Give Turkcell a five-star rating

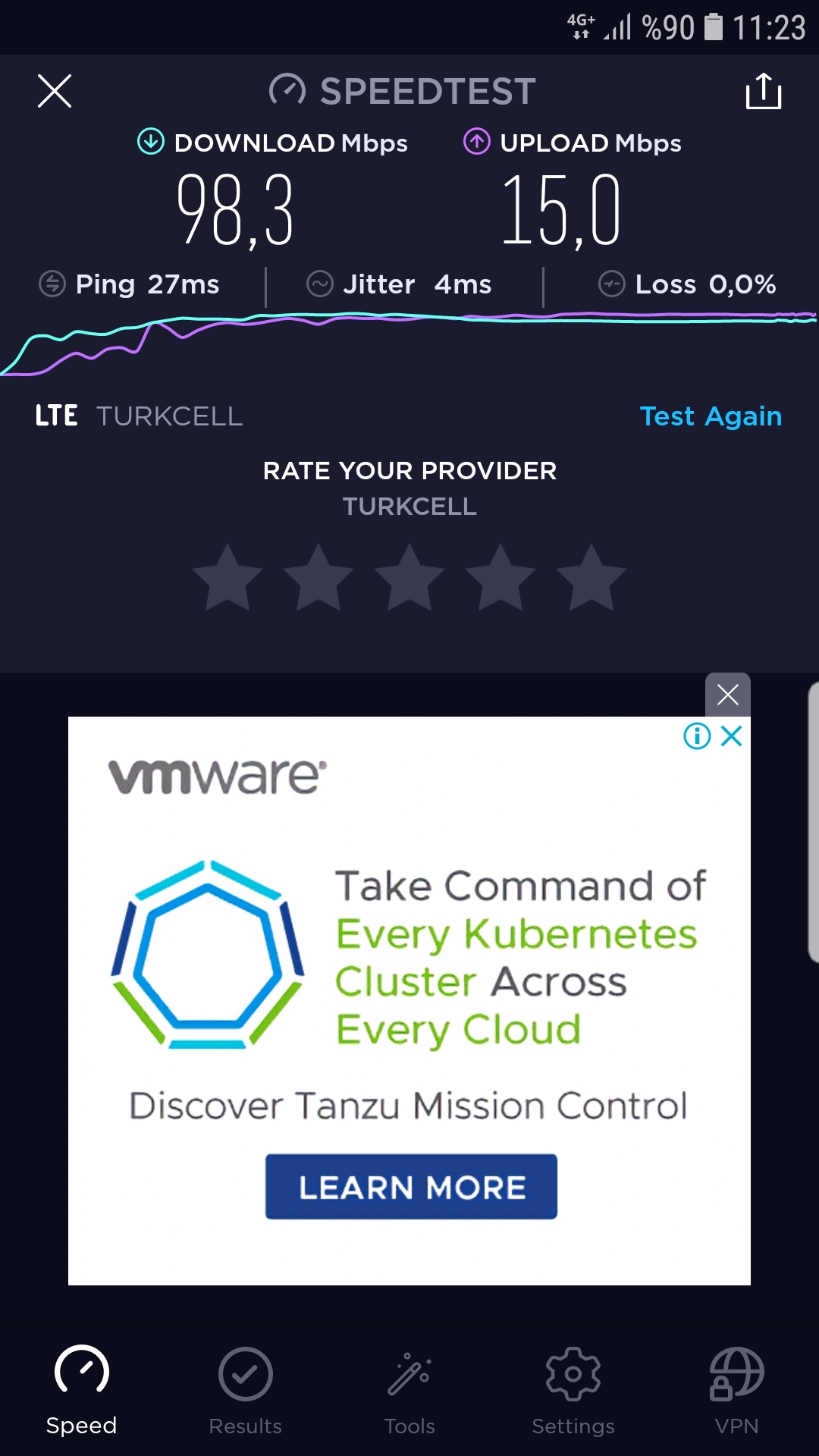coord(591,578)
